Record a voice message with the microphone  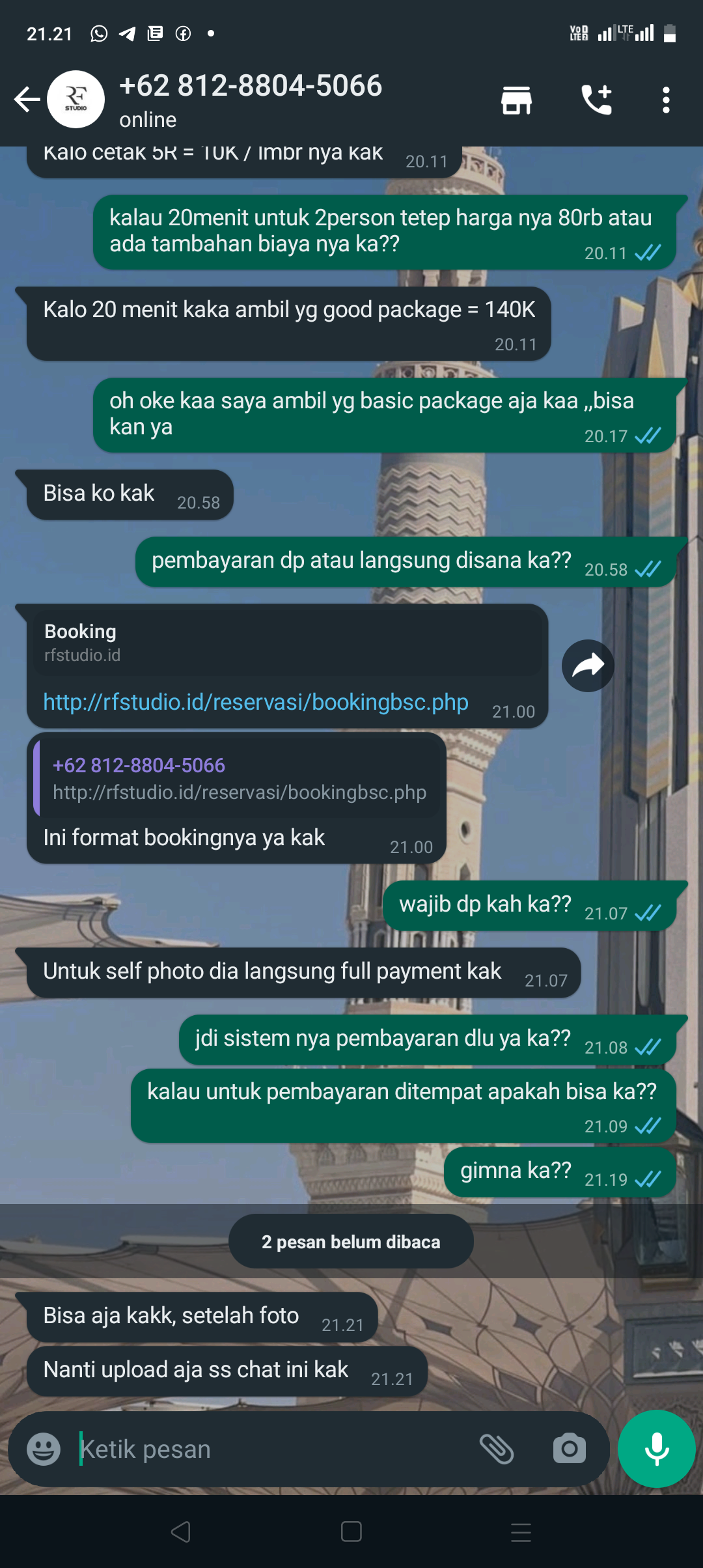656,1449
